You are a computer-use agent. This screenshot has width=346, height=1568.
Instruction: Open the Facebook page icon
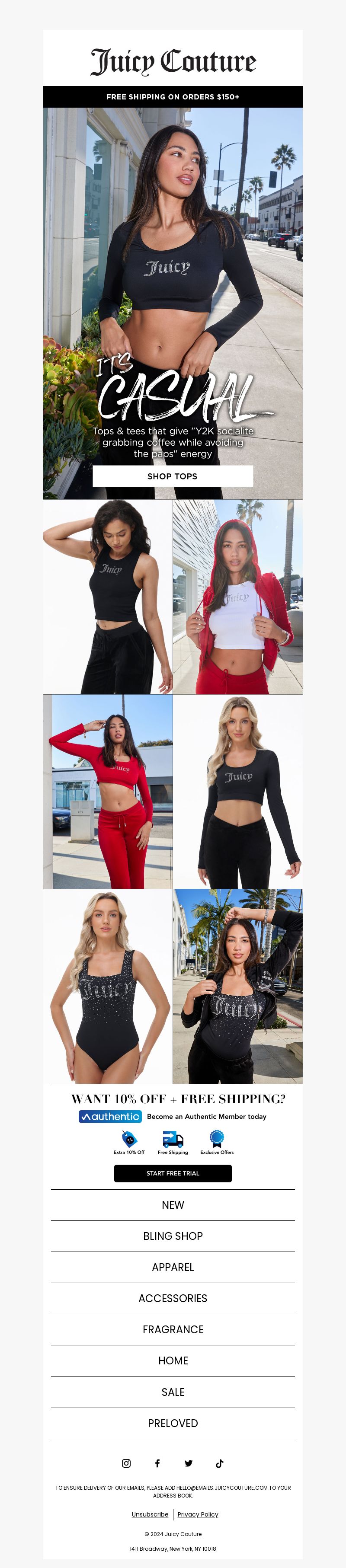pyautogui.click(x=157, y=1463)
